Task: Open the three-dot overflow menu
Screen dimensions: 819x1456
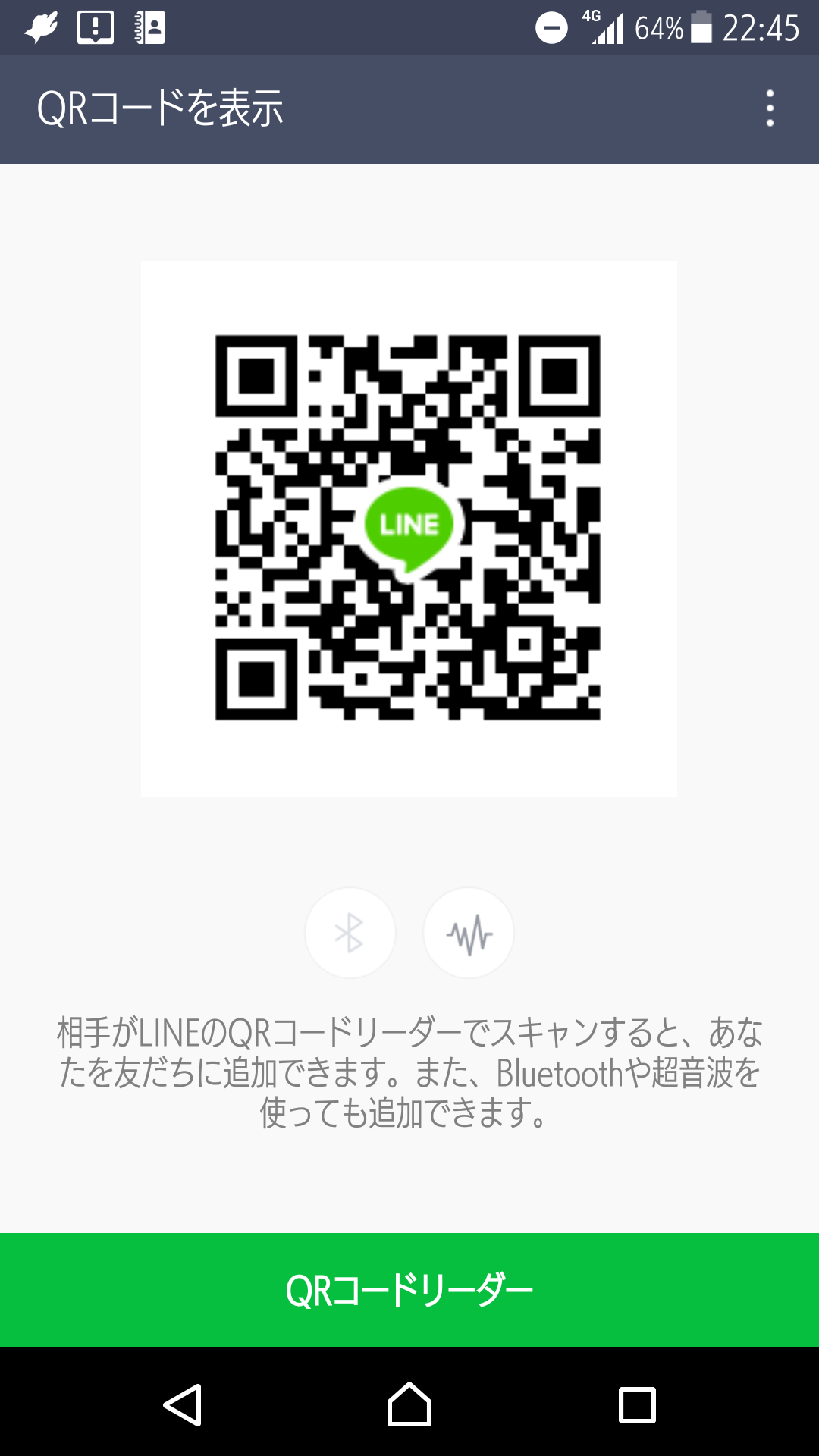Action: tap(770, 108)
